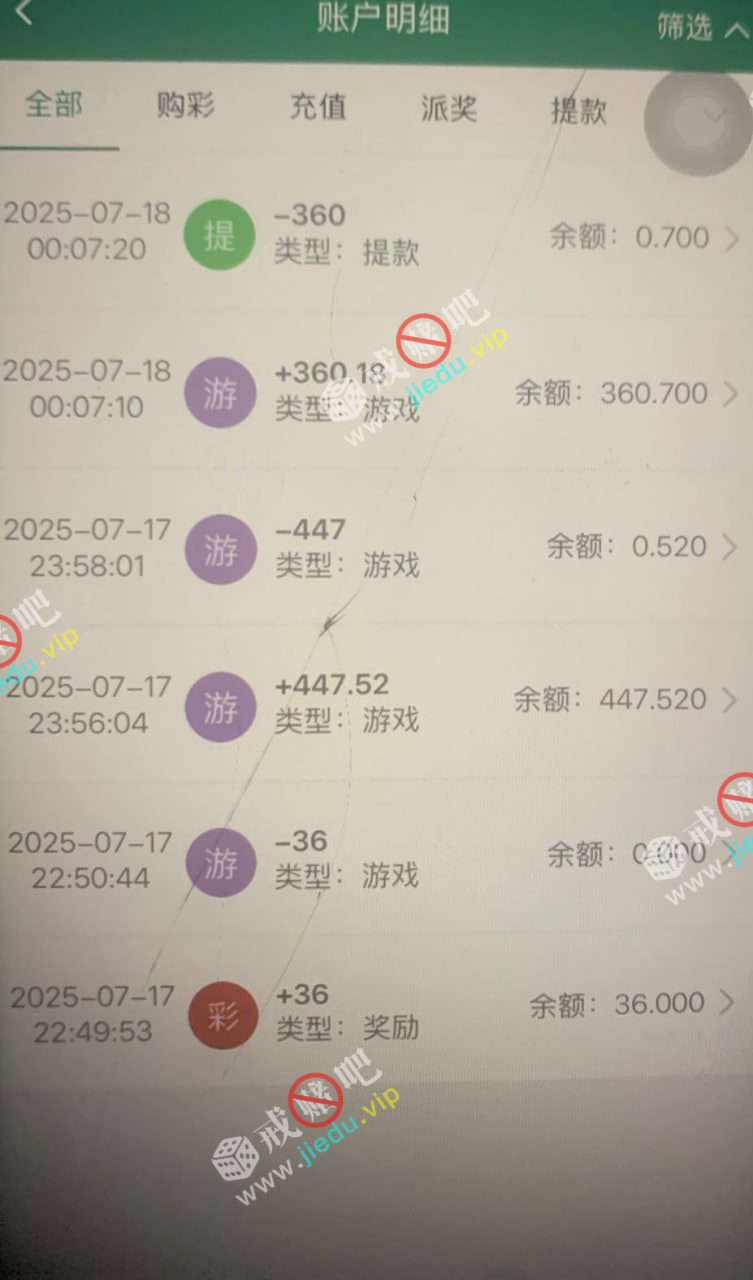Switch to the 充值 tab
753x1280 pixels.
[317, 106]
